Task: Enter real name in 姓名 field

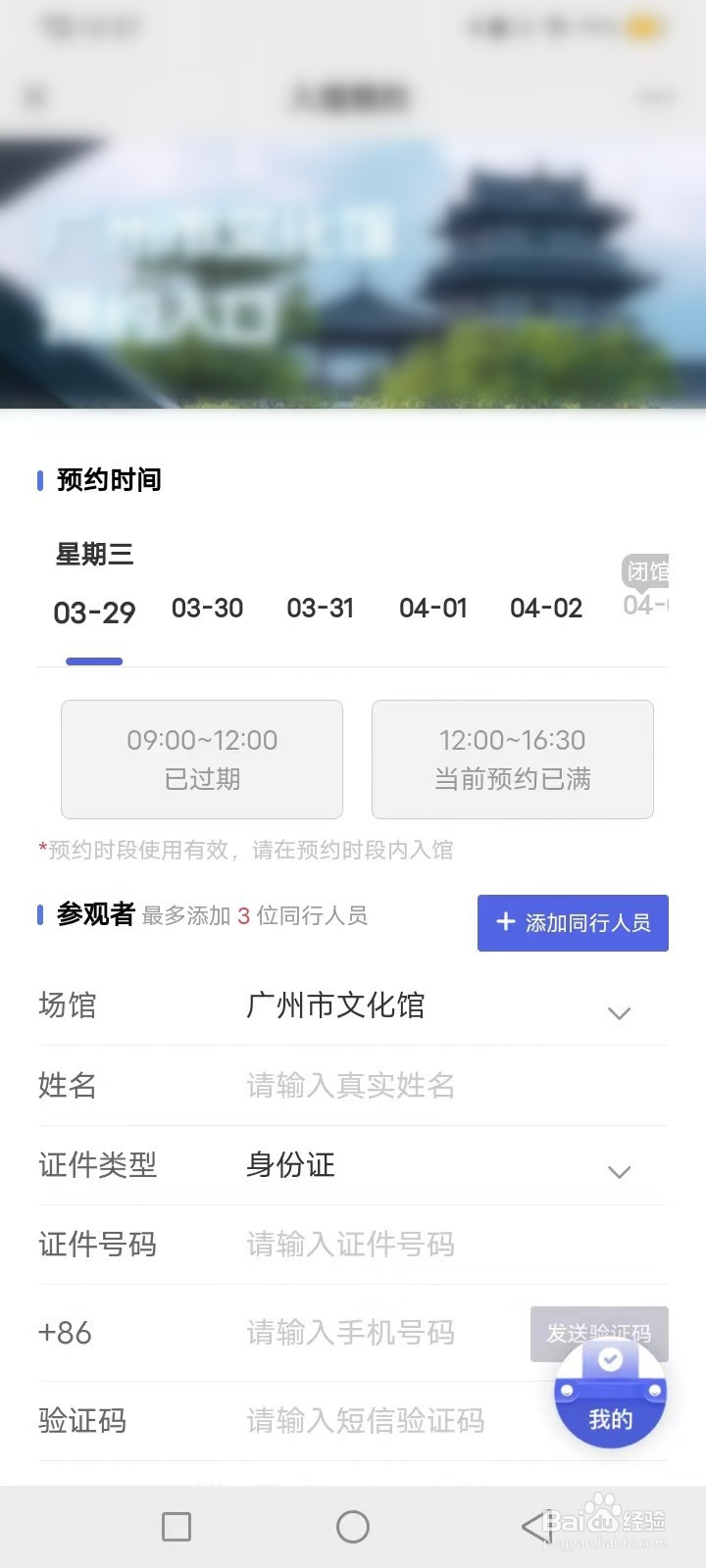Action: [351, 1085]
